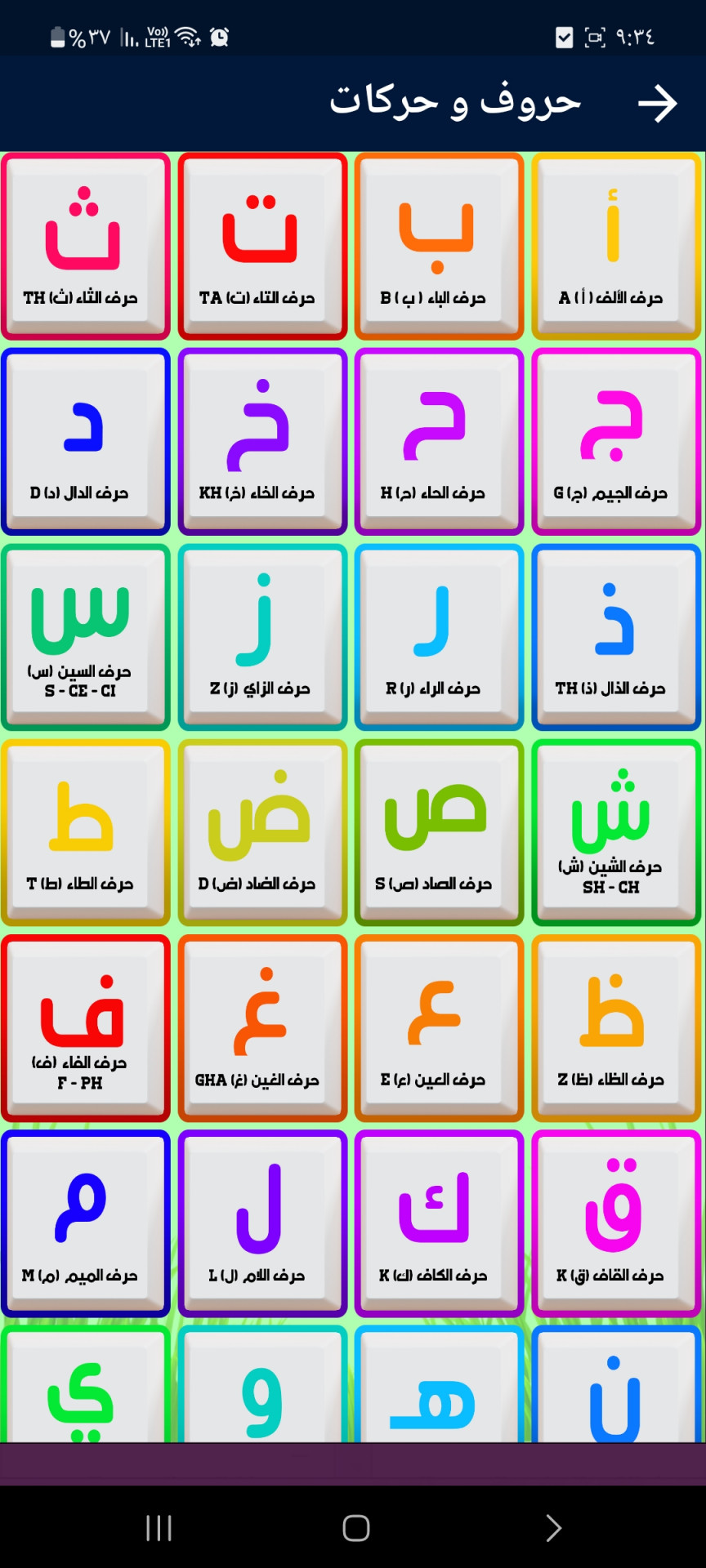
Task: Open the Alif (A) letter tile
Action: click(x=616, y=246)
